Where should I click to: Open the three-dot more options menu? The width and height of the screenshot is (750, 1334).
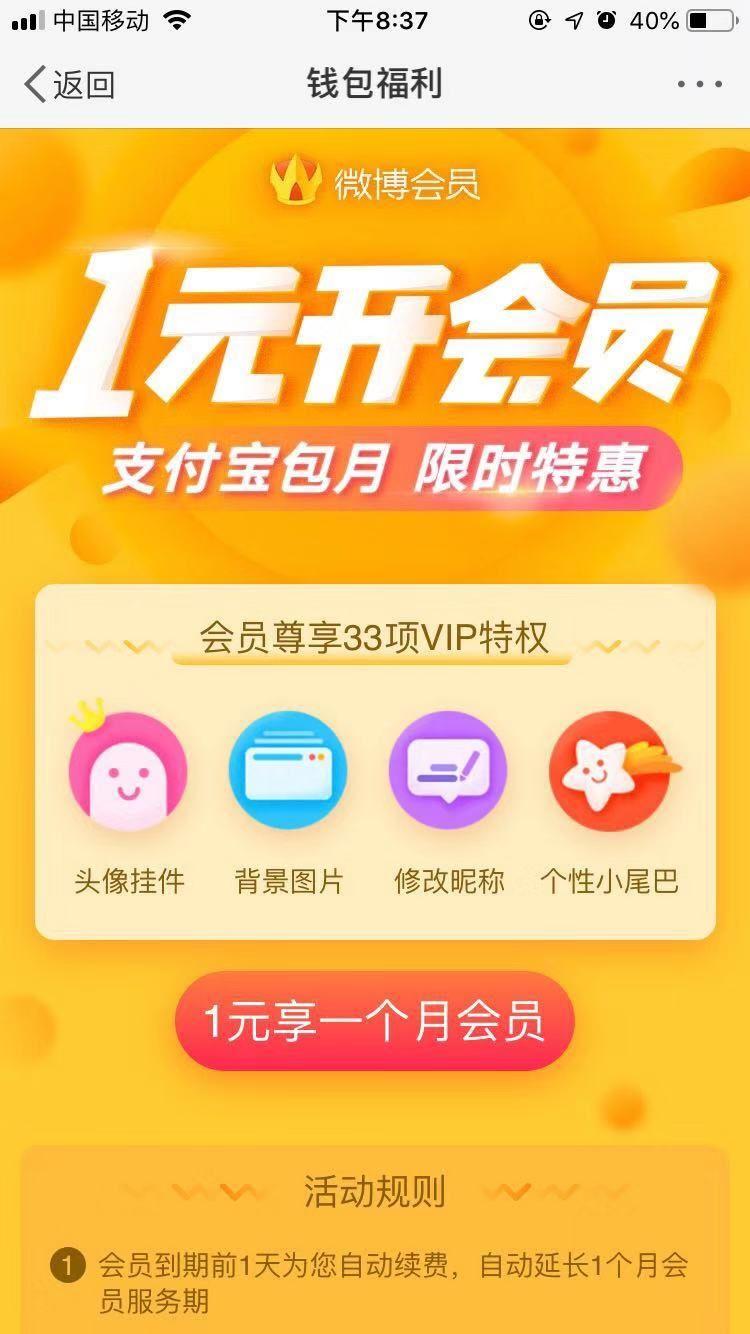coord(699,85)
